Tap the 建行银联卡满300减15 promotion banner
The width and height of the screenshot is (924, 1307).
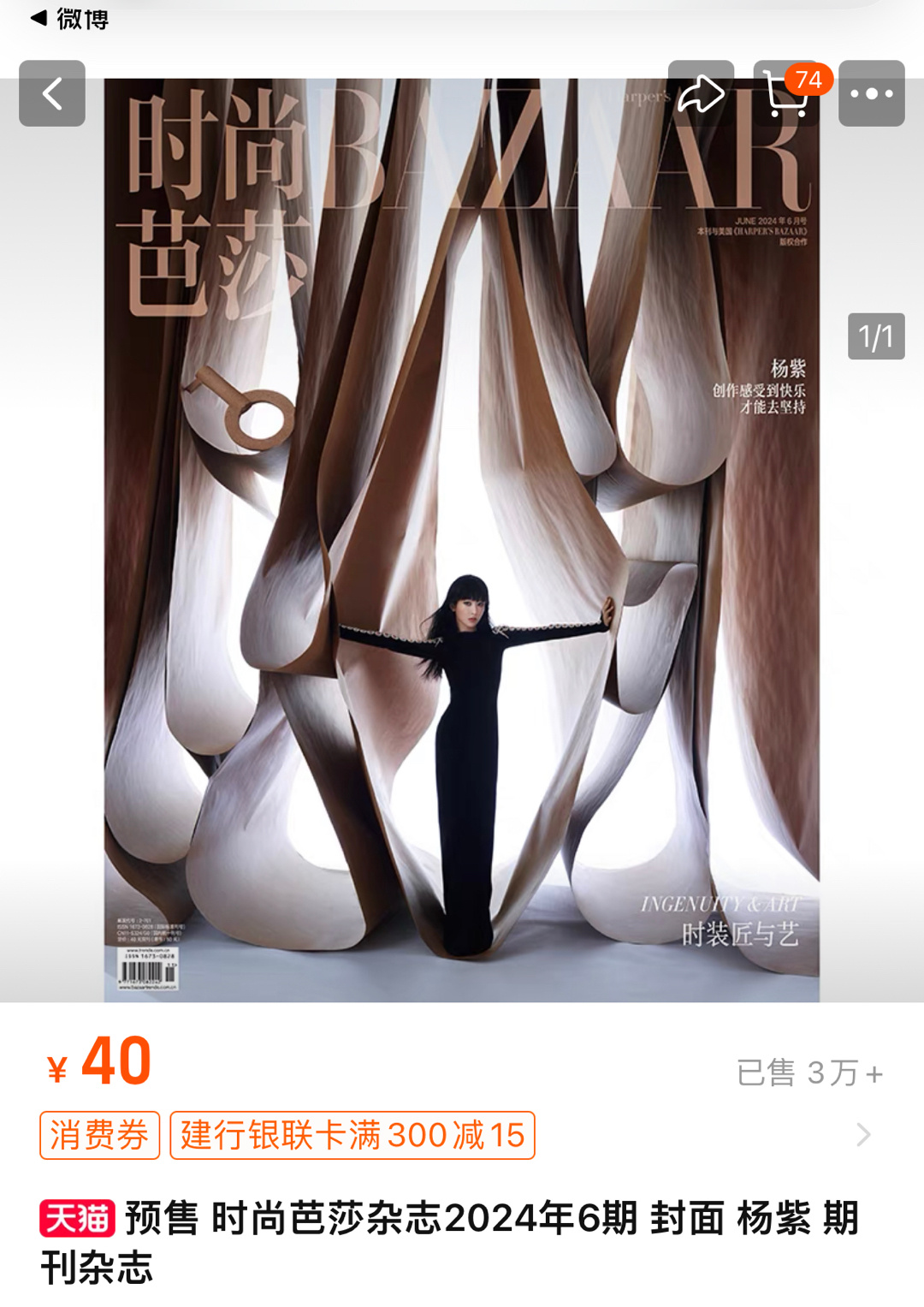point(352,1136)
